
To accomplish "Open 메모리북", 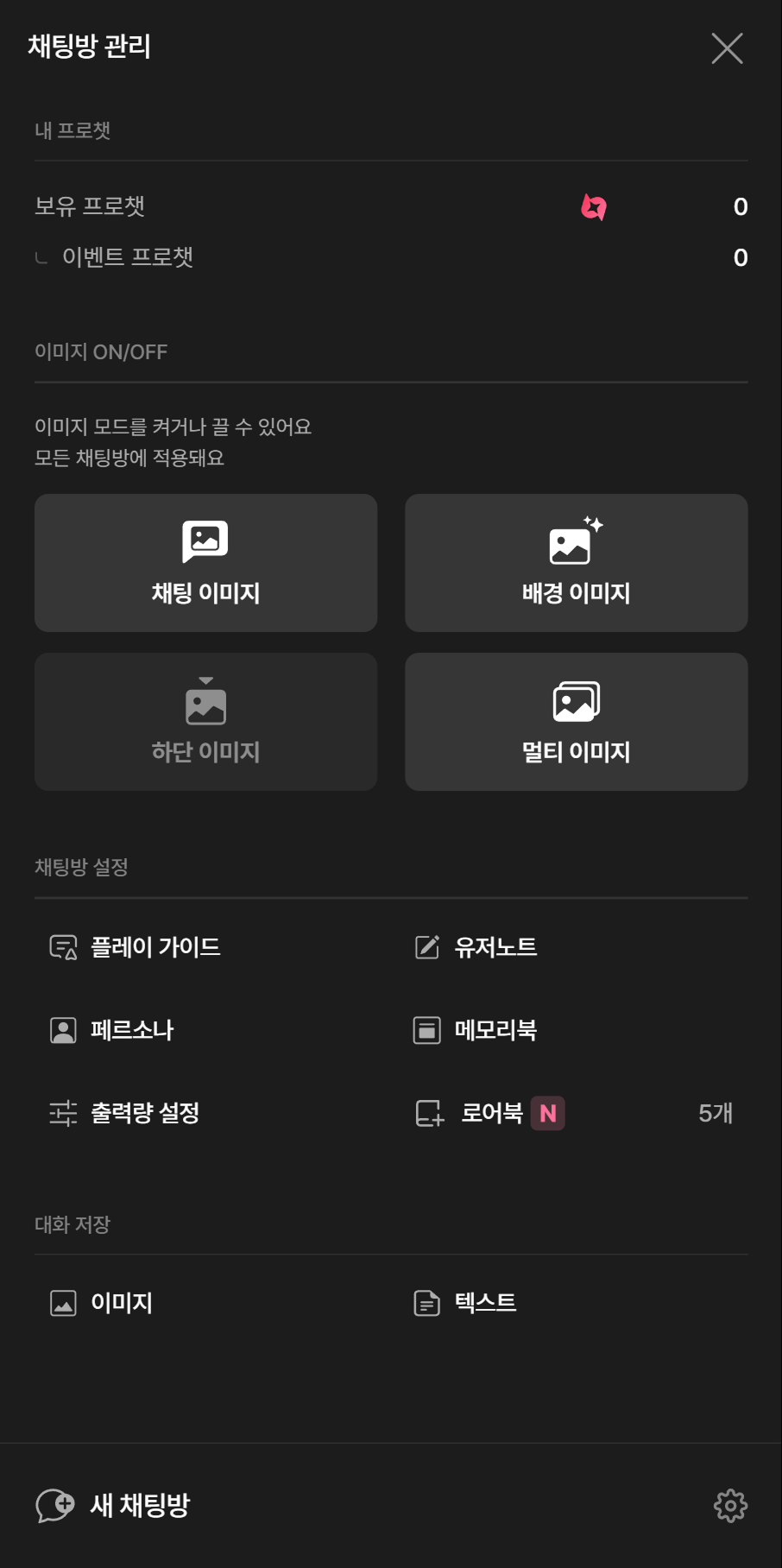I will pos(475,1030).
